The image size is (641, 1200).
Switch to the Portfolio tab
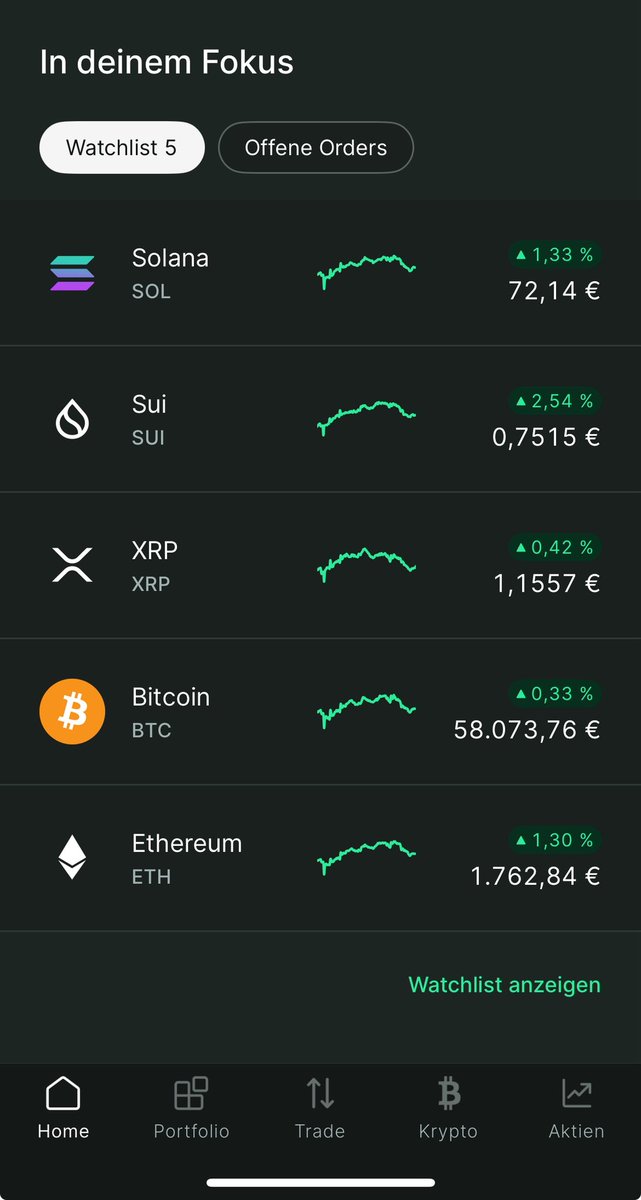coord(191,1108)
